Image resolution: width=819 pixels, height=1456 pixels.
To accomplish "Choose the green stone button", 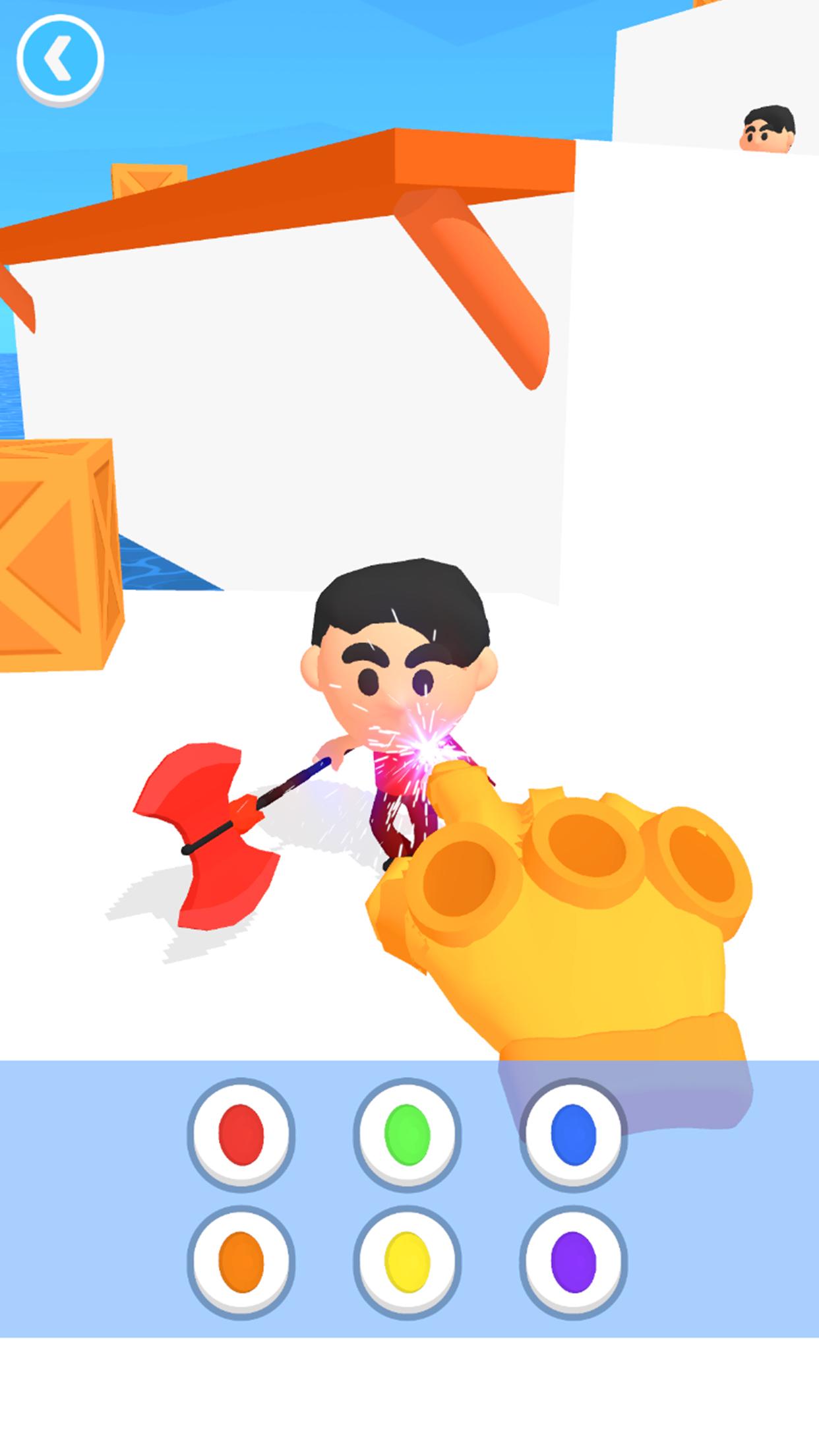I will 408,1135.
